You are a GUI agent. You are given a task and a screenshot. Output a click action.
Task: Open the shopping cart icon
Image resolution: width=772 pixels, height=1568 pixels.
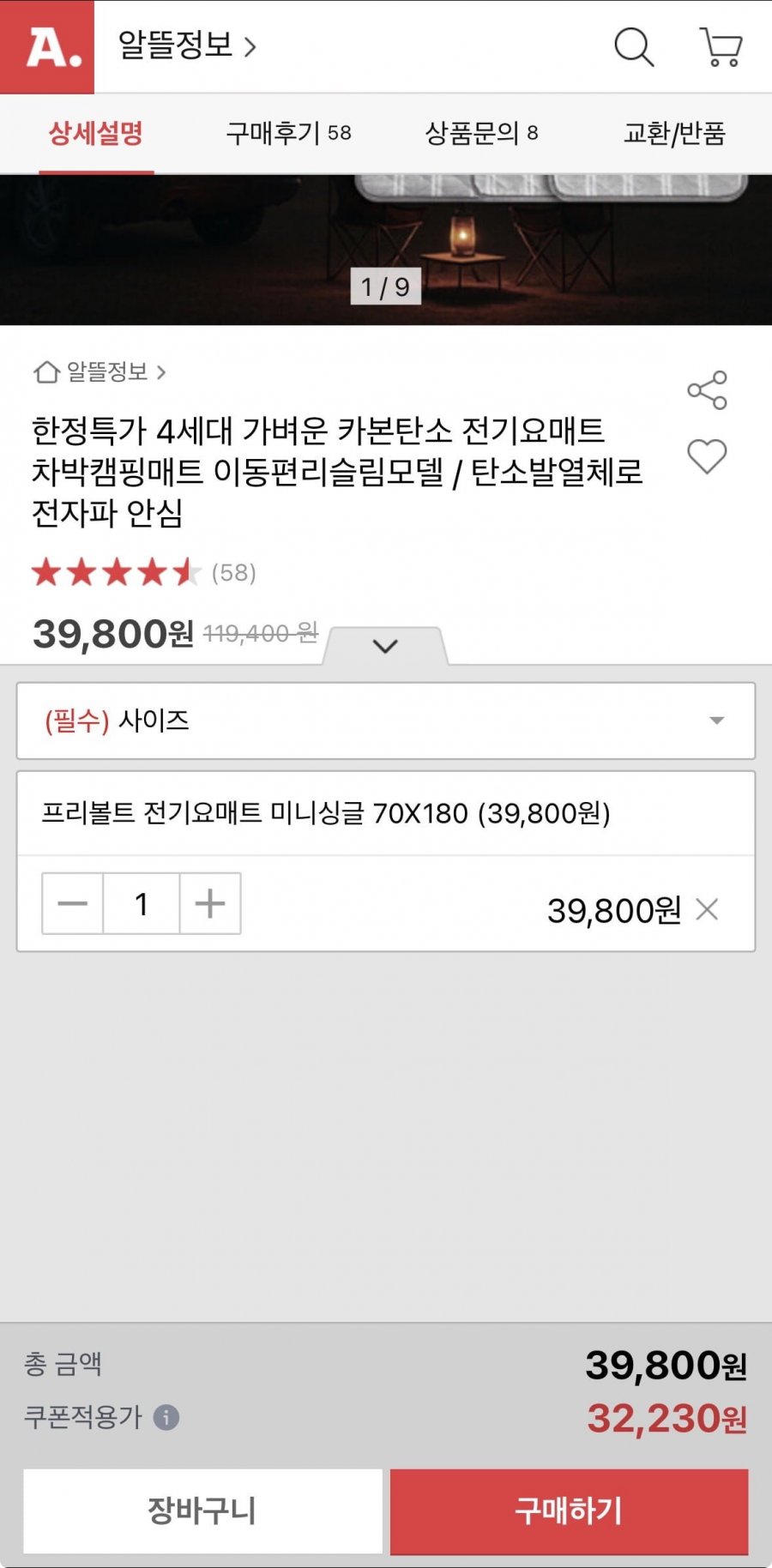tap(721, 47)
